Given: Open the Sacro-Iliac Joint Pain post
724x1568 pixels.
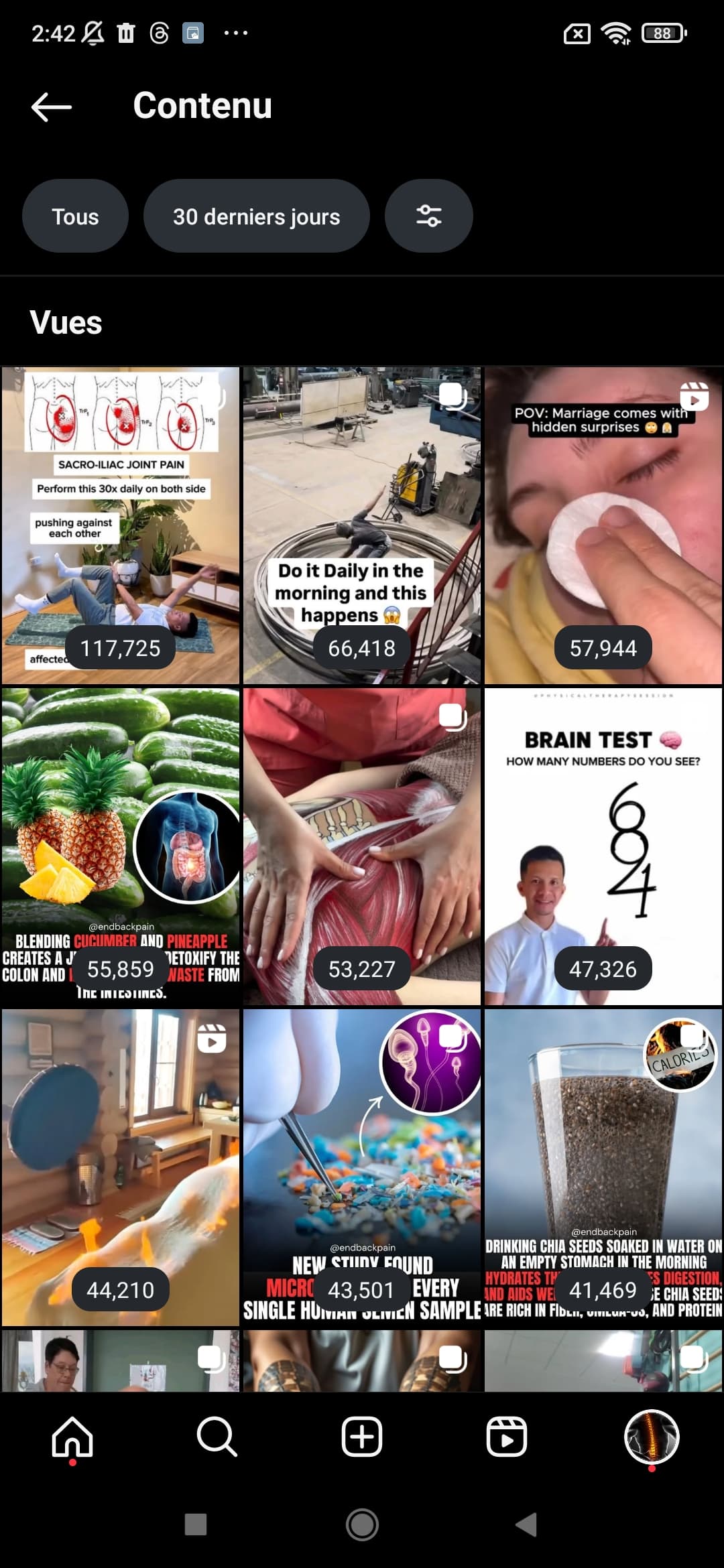Looking at the screenshot, I should click(121, 525).
